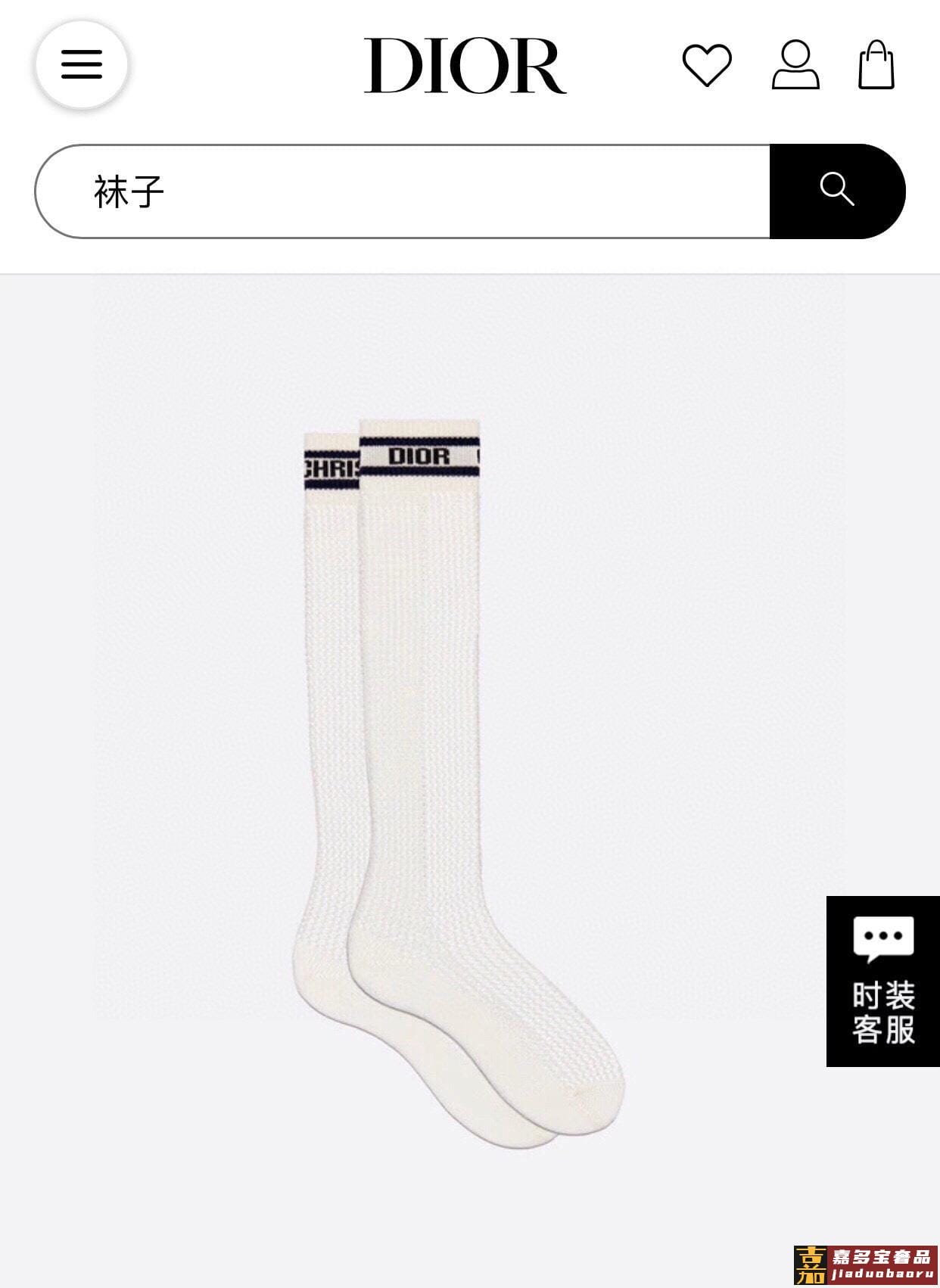Open the account profile icon
940x1288 pixels.
pyautogui.click(x=795, y=65)
